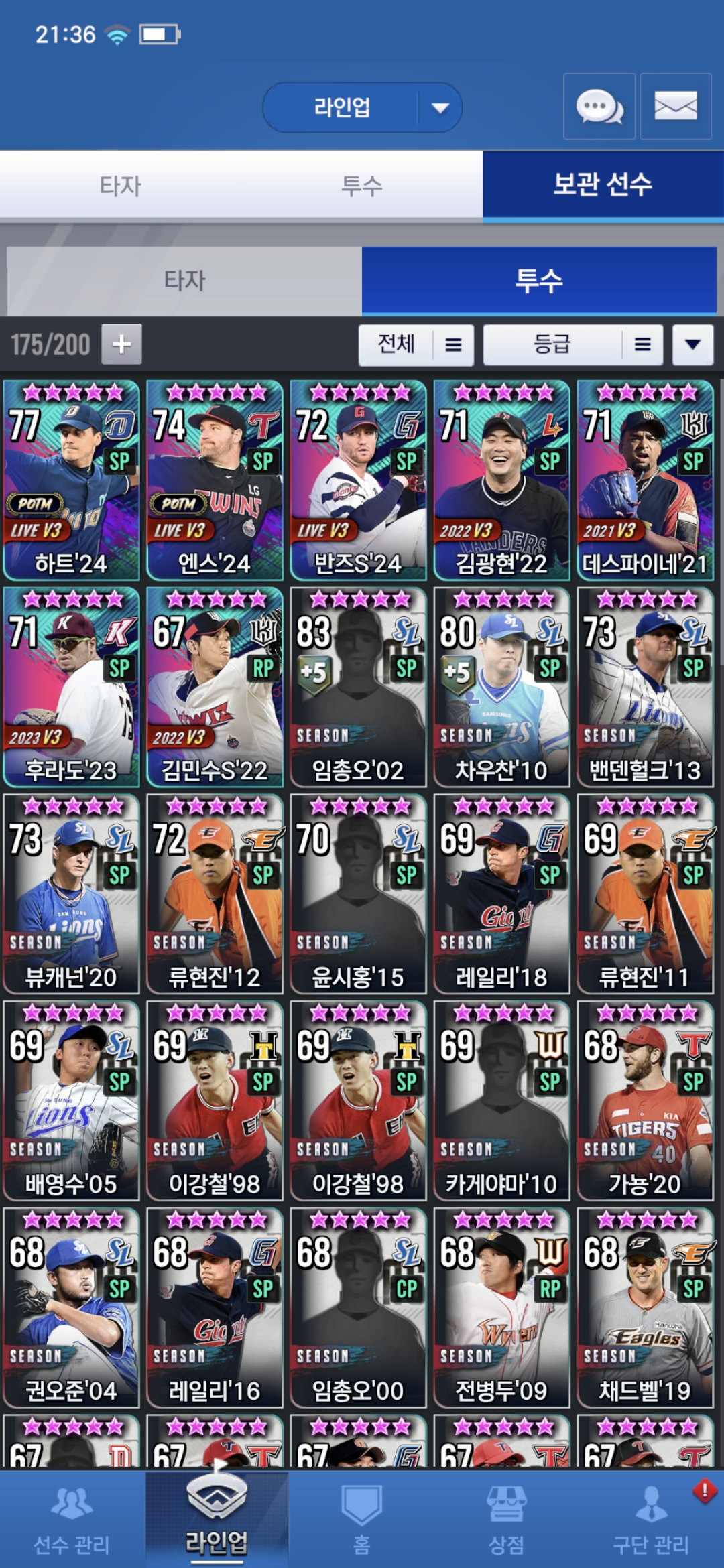The width and height of the screenshot is (724, 1568).
Task: View player card 가뇽'20
Action: 645,1101
